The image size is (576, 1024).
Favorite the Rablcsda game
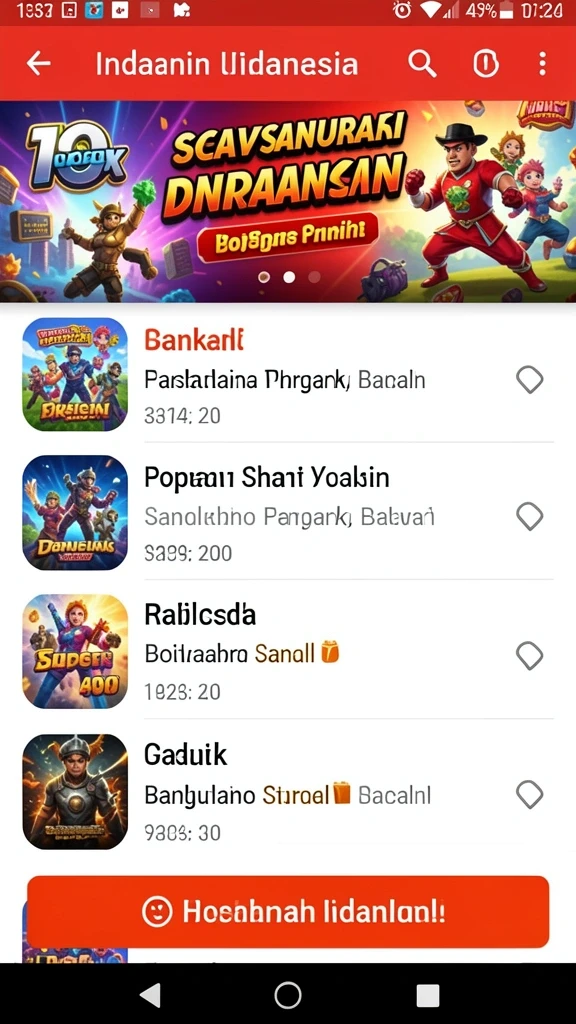[x=530, y=655]
